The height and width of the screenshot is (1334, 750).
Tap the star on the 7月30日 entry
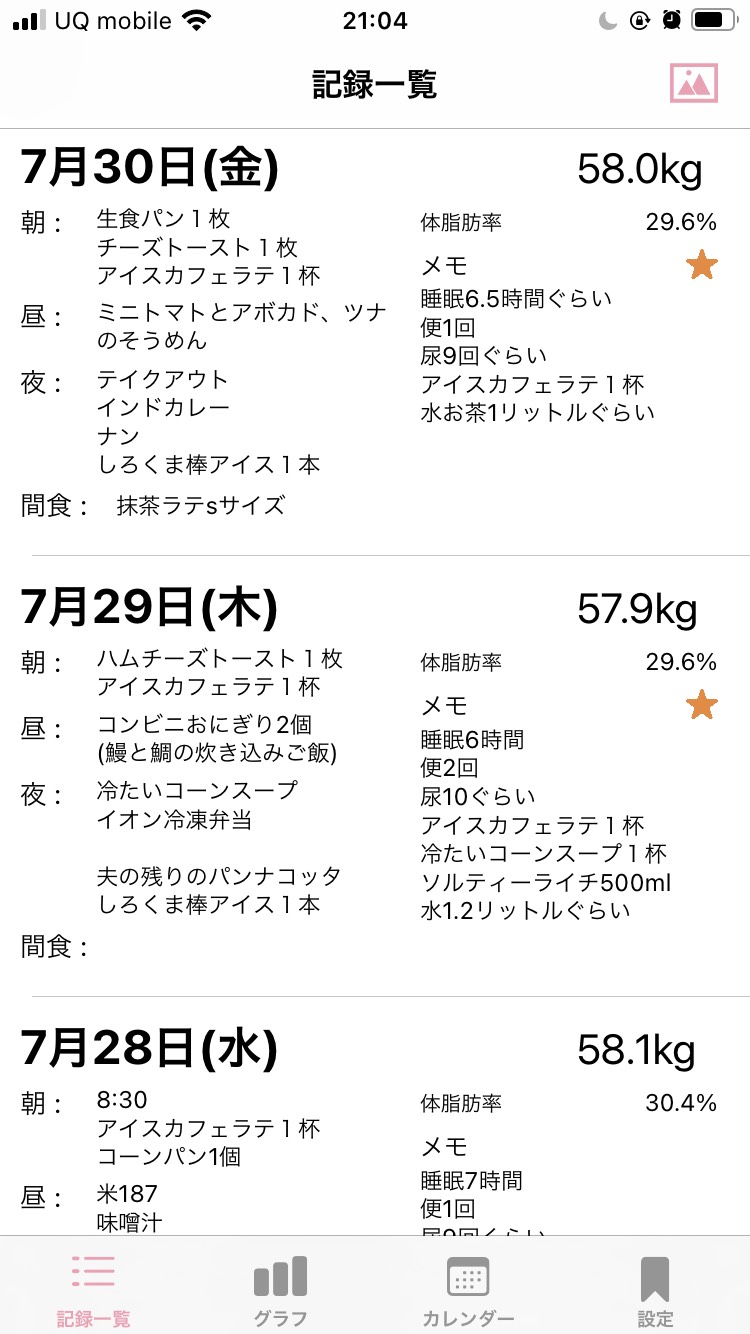[x=702, y=265]
